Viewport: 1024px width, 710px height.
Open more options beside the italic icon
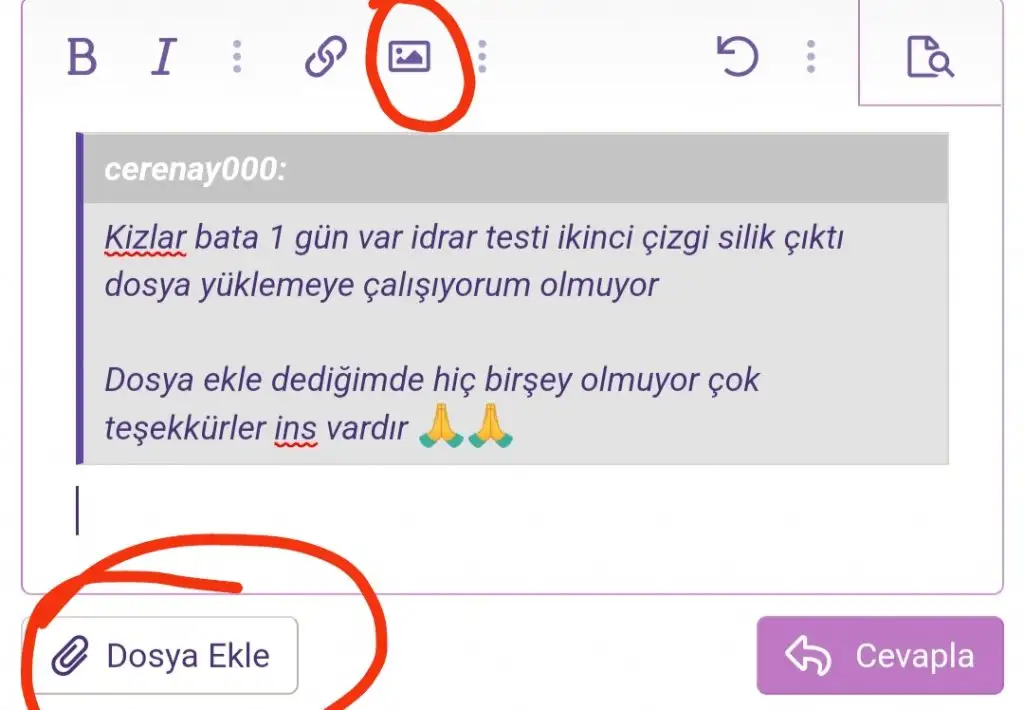pyautogui.click(x=237, y=57)
